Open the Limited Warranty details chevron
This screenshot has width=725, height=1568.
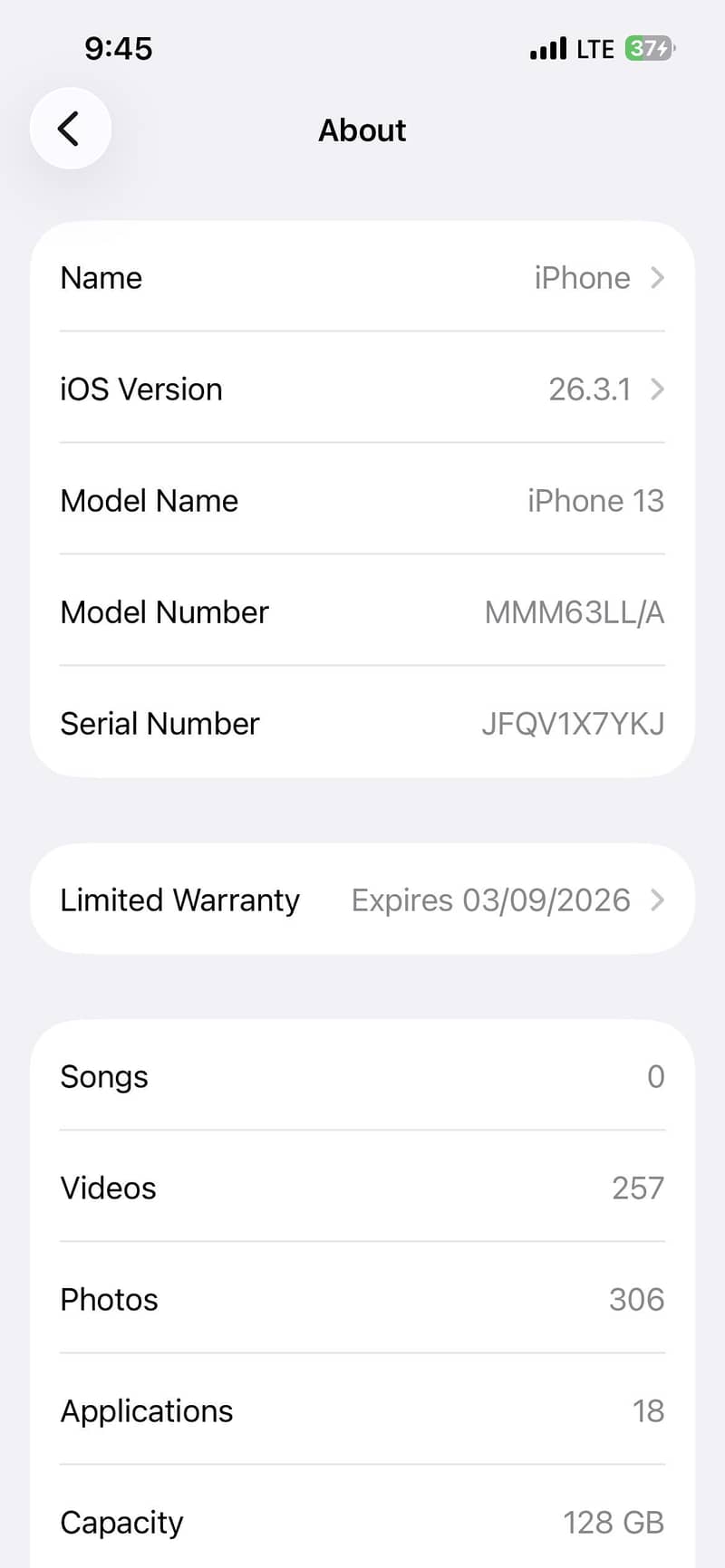click(x=657, y=899)
